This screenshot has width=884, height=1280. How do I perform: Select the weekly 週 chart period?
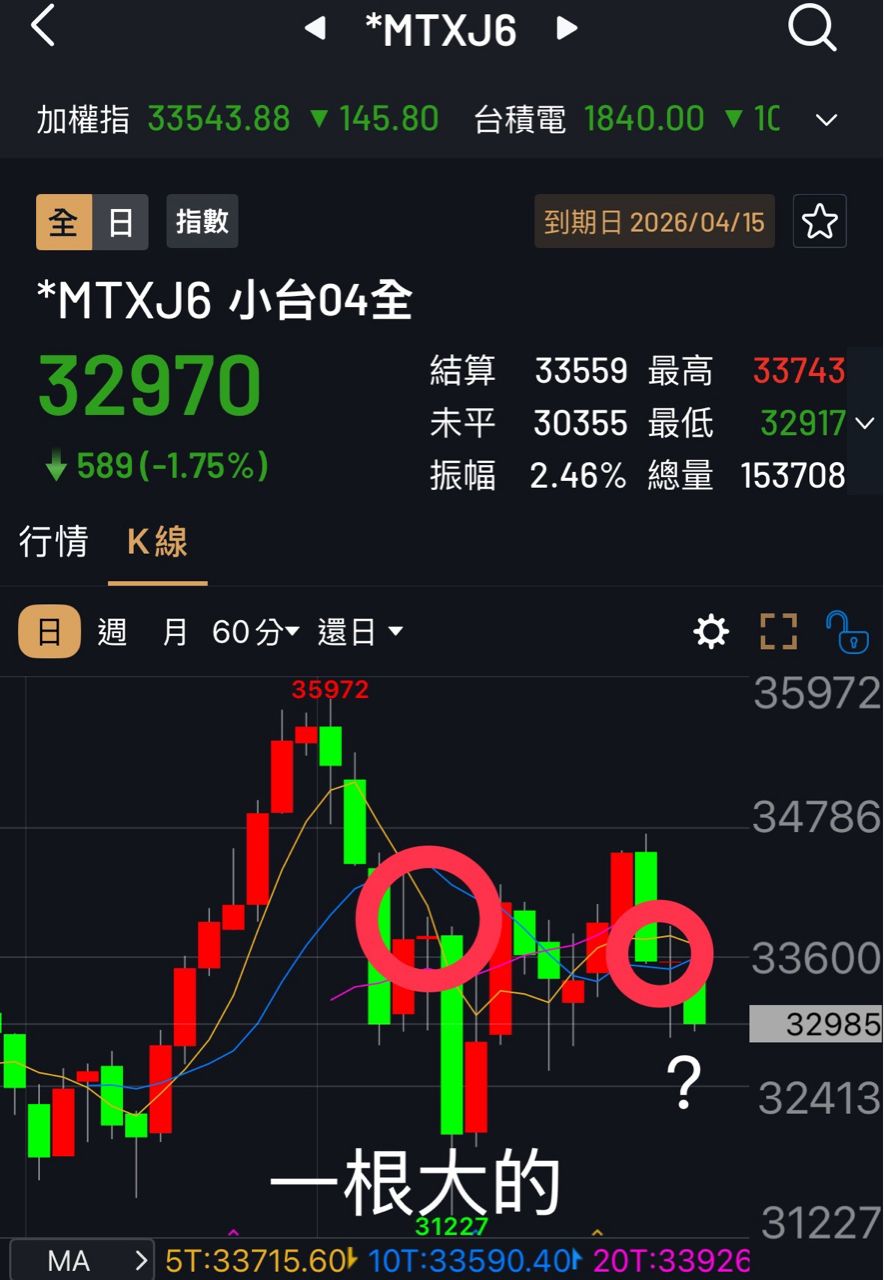[112, 632]
